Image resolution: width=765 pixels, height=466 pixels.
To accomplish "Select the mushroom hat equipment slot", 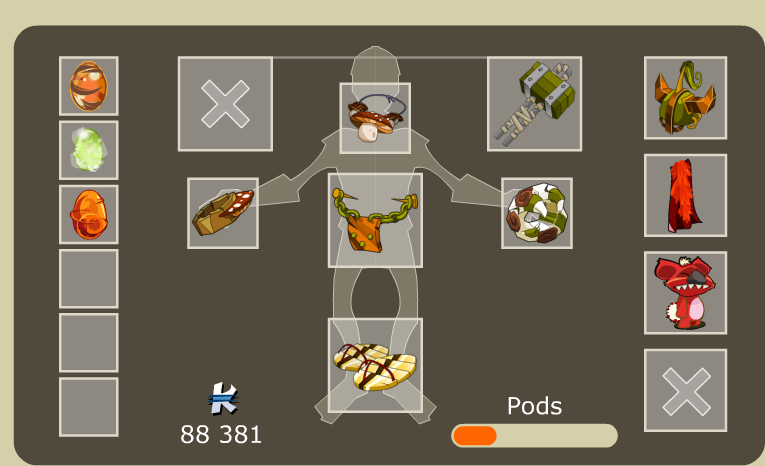I will coord(375,117).
